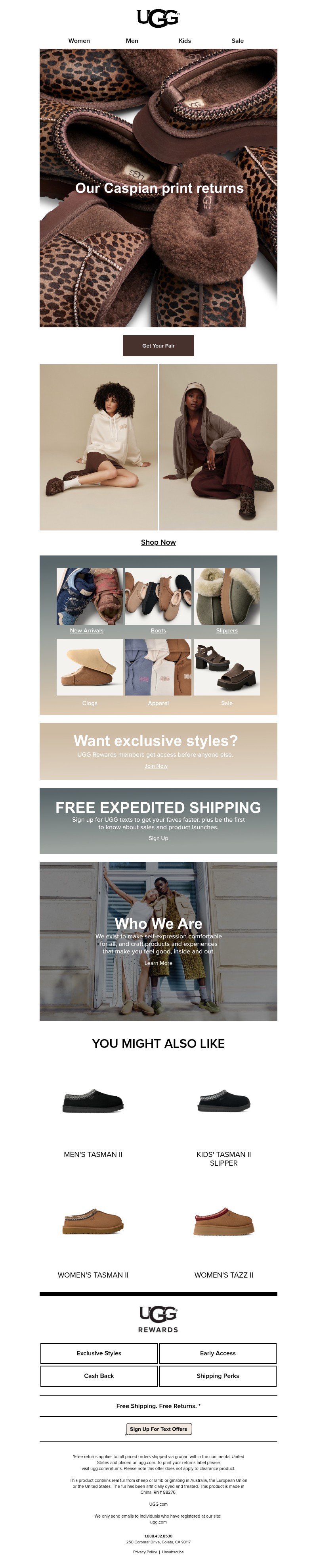Screen dimensions: 317x1568
Task: Select the Cash Back rewards button
Action: tap(99, 1376)
